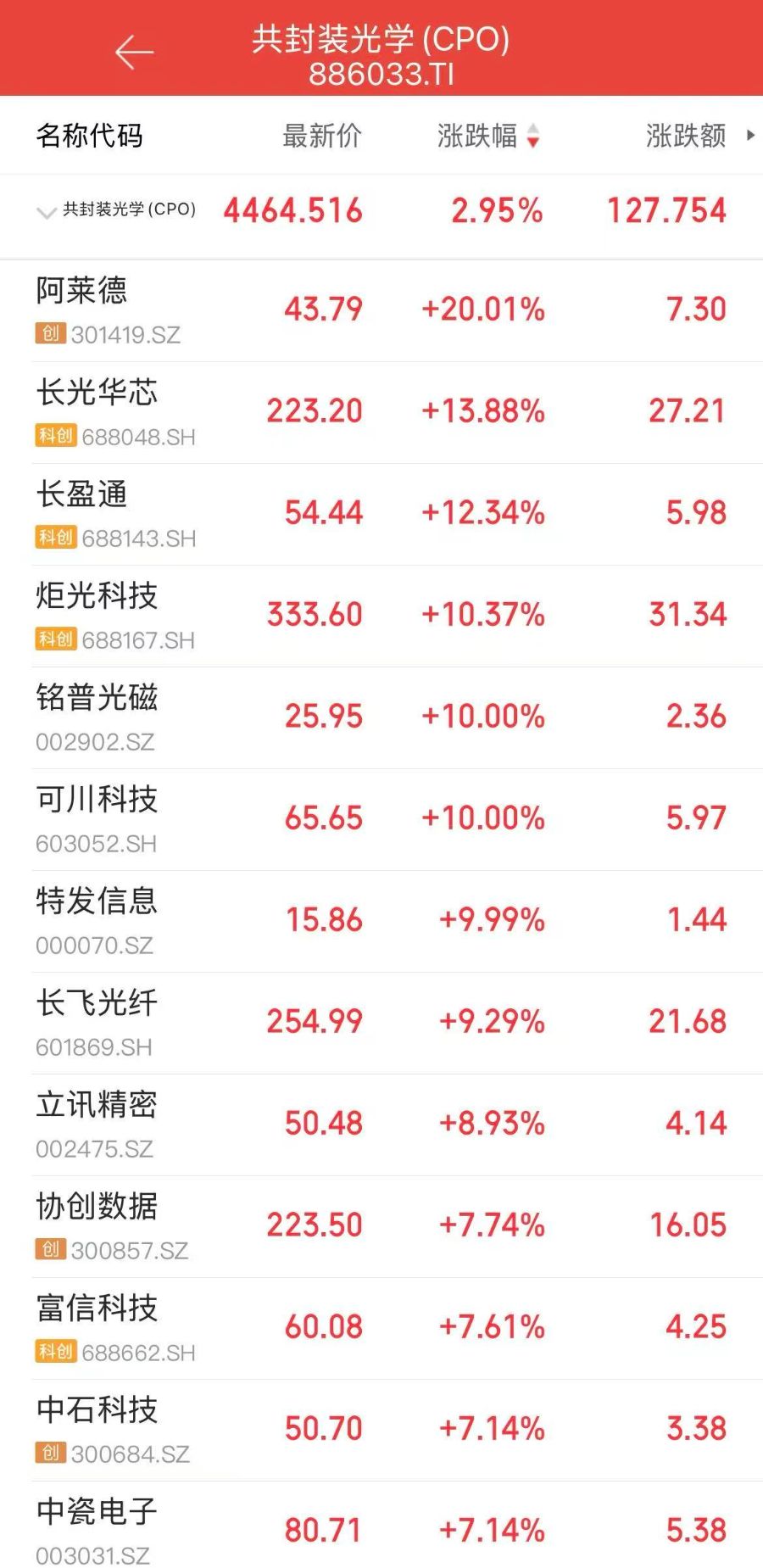Go back using the header arrow

pos(134,53)
